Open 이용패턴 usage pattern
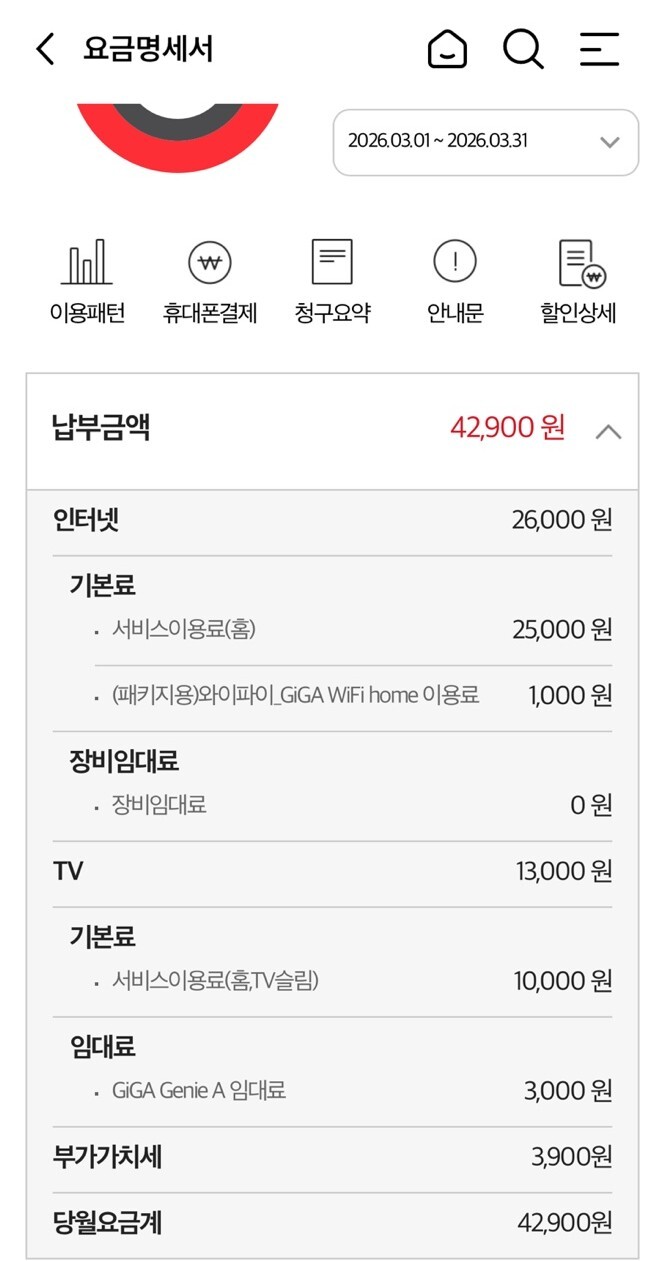665x1261 pixels. (x=87, y=281)
